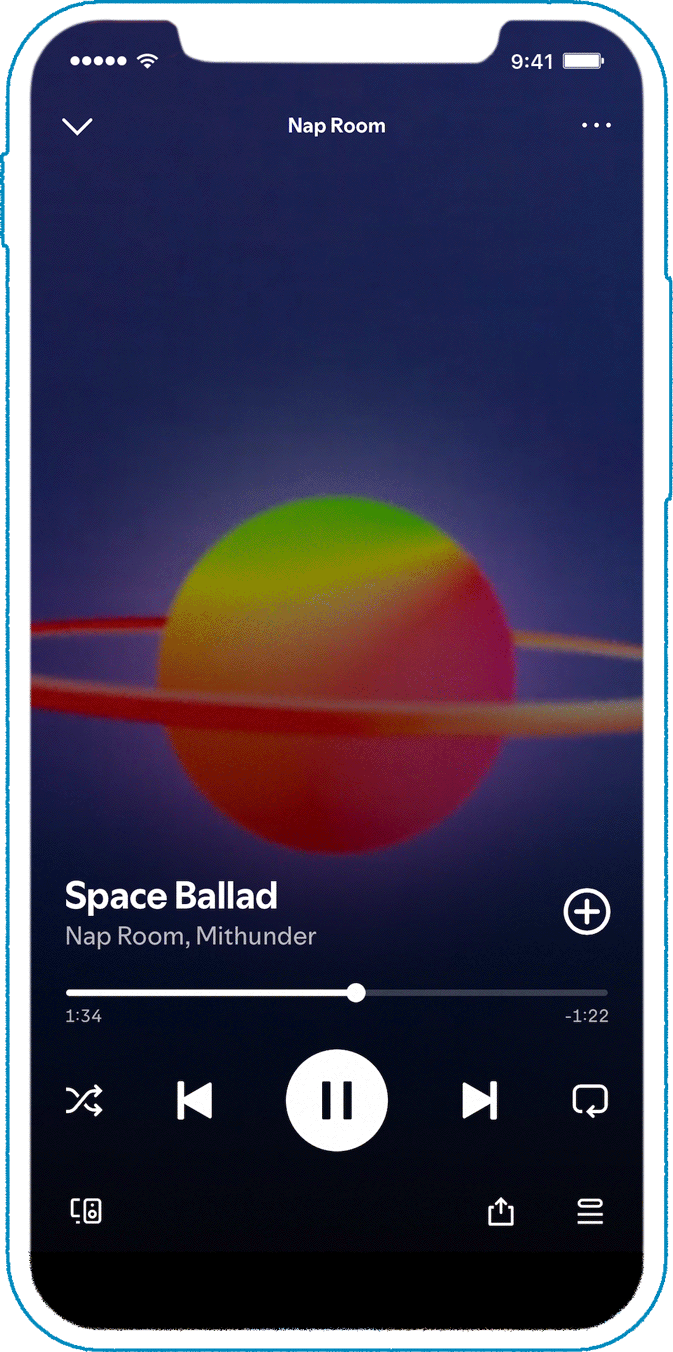This screenshot has width=673, height=1352.
Task: Toggle repeat mode
Action: pyautogui.click(x=590, y=1101)
